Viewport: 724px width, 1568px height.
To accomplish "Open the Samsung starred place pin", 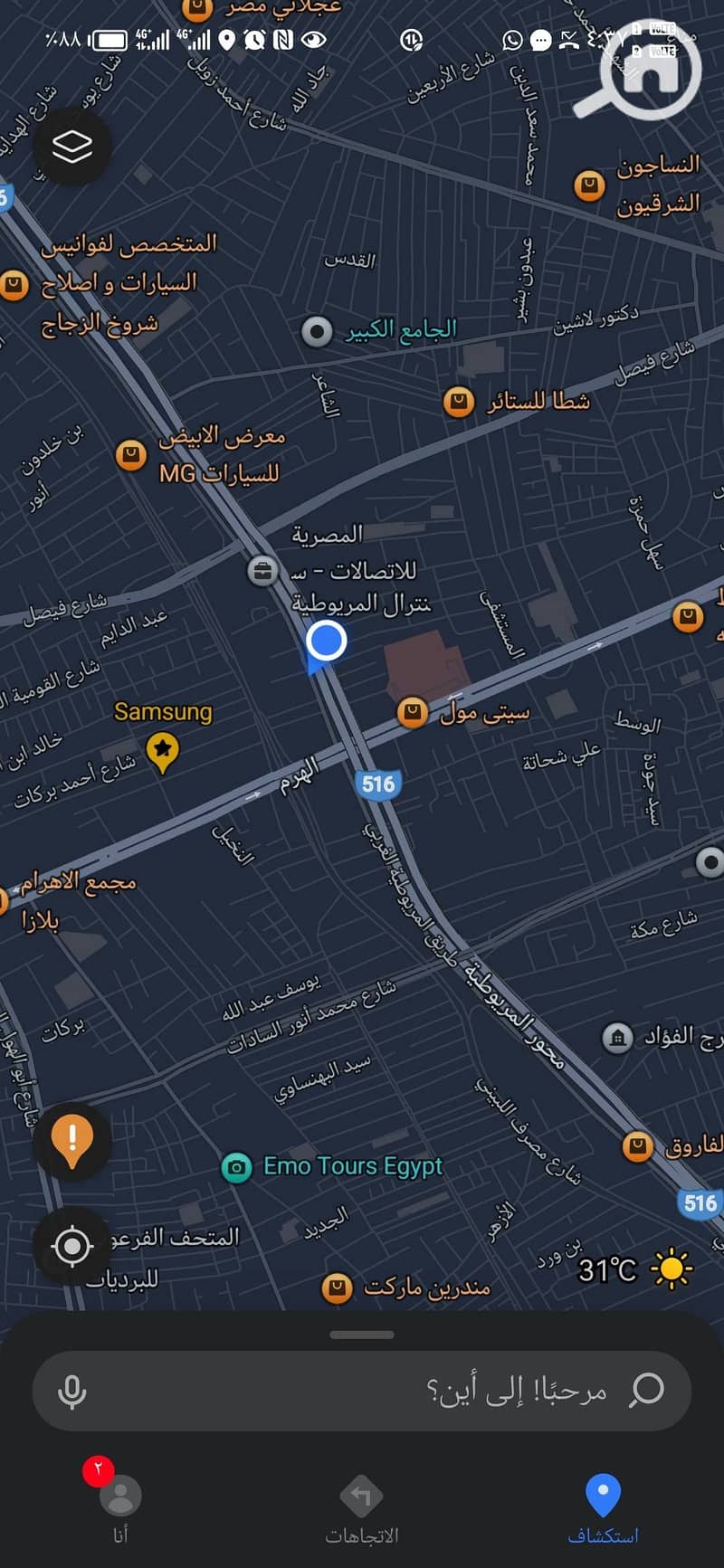I will pos(162,750).
